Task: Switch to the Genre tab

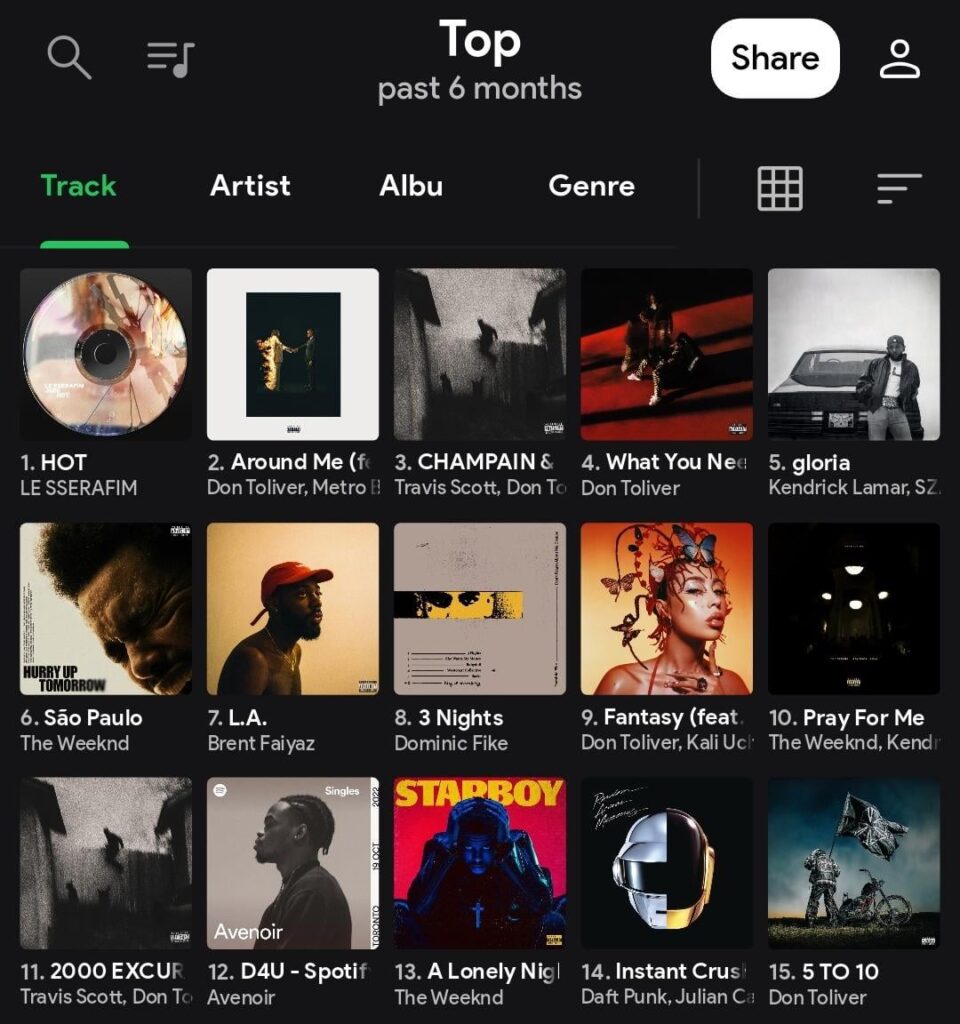Action: (x=591, y=186)
